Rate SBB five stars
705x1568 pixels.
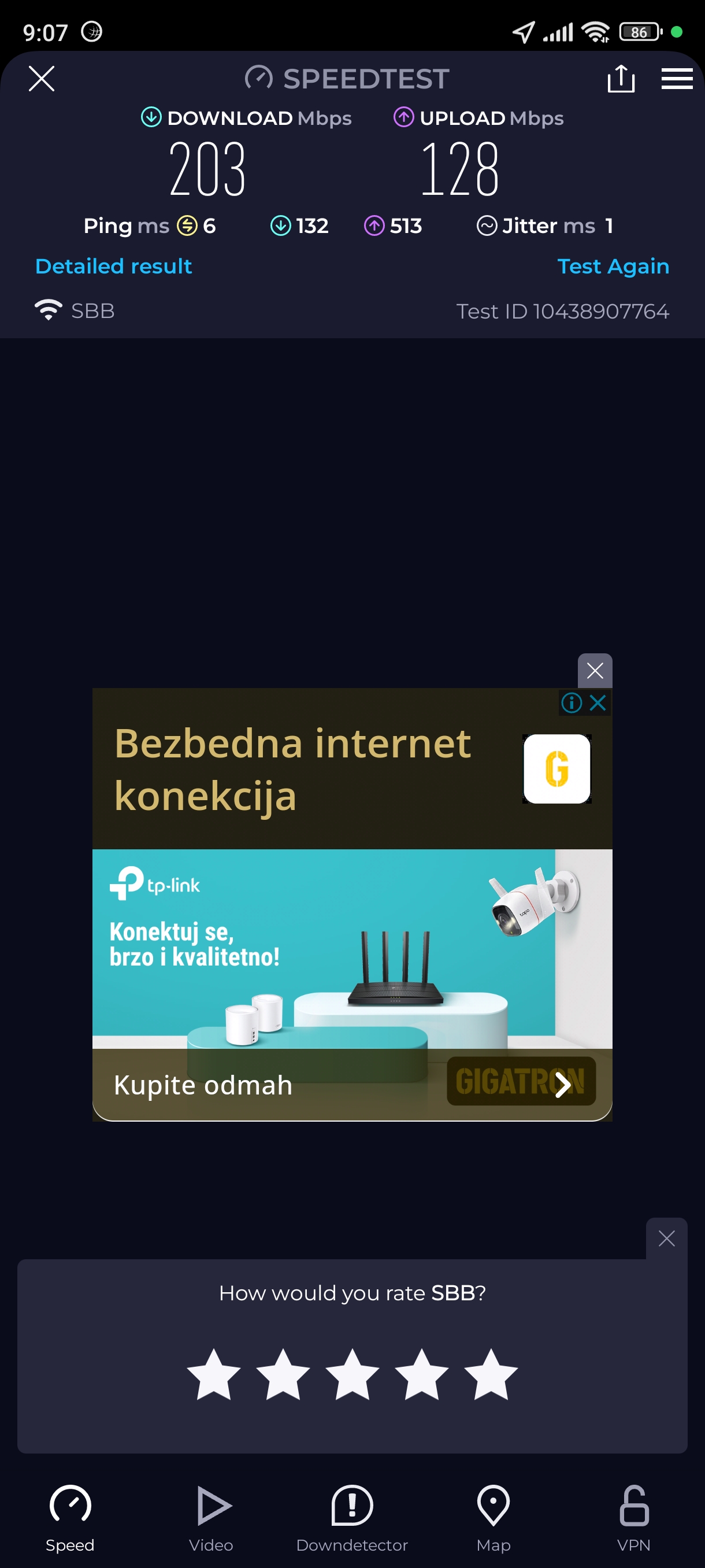tap(490, 1374)
